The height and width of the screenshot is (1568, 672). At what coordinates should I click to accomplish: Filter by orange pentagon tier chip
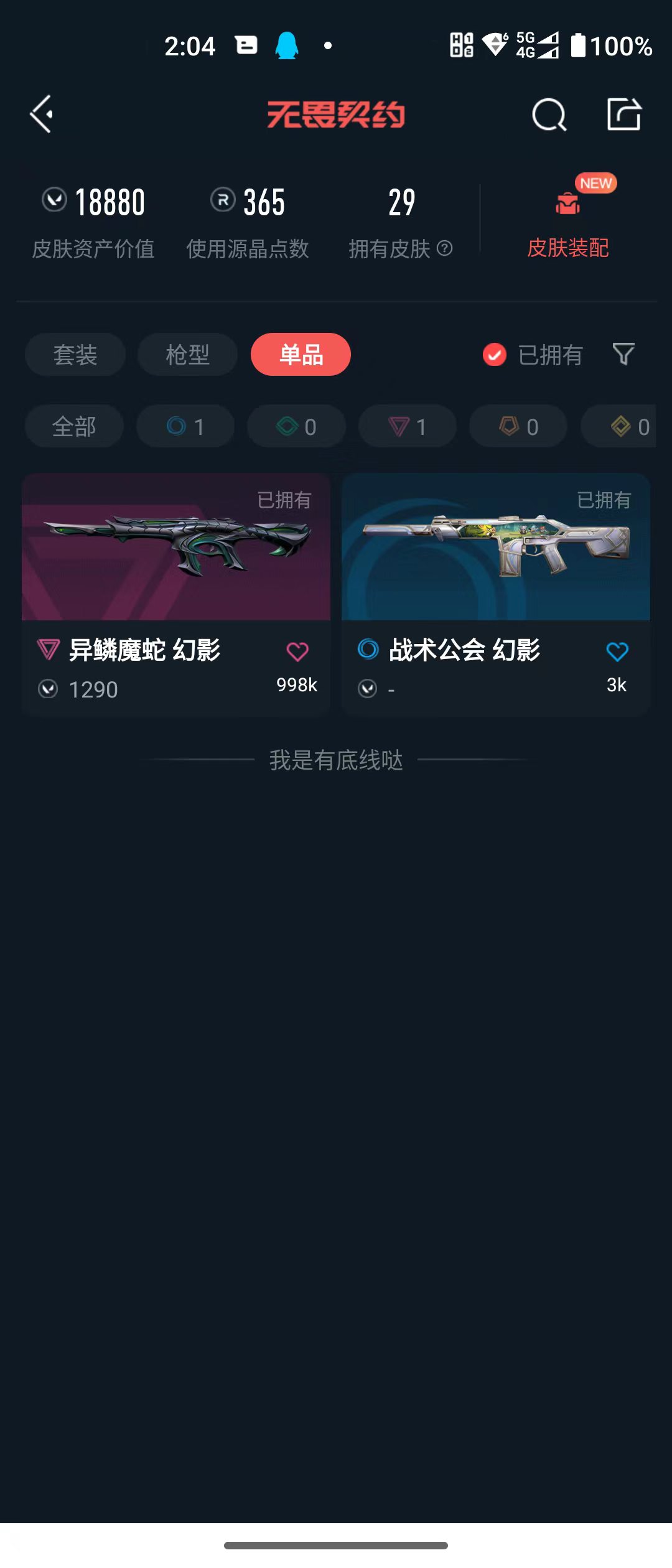[518, 426]
